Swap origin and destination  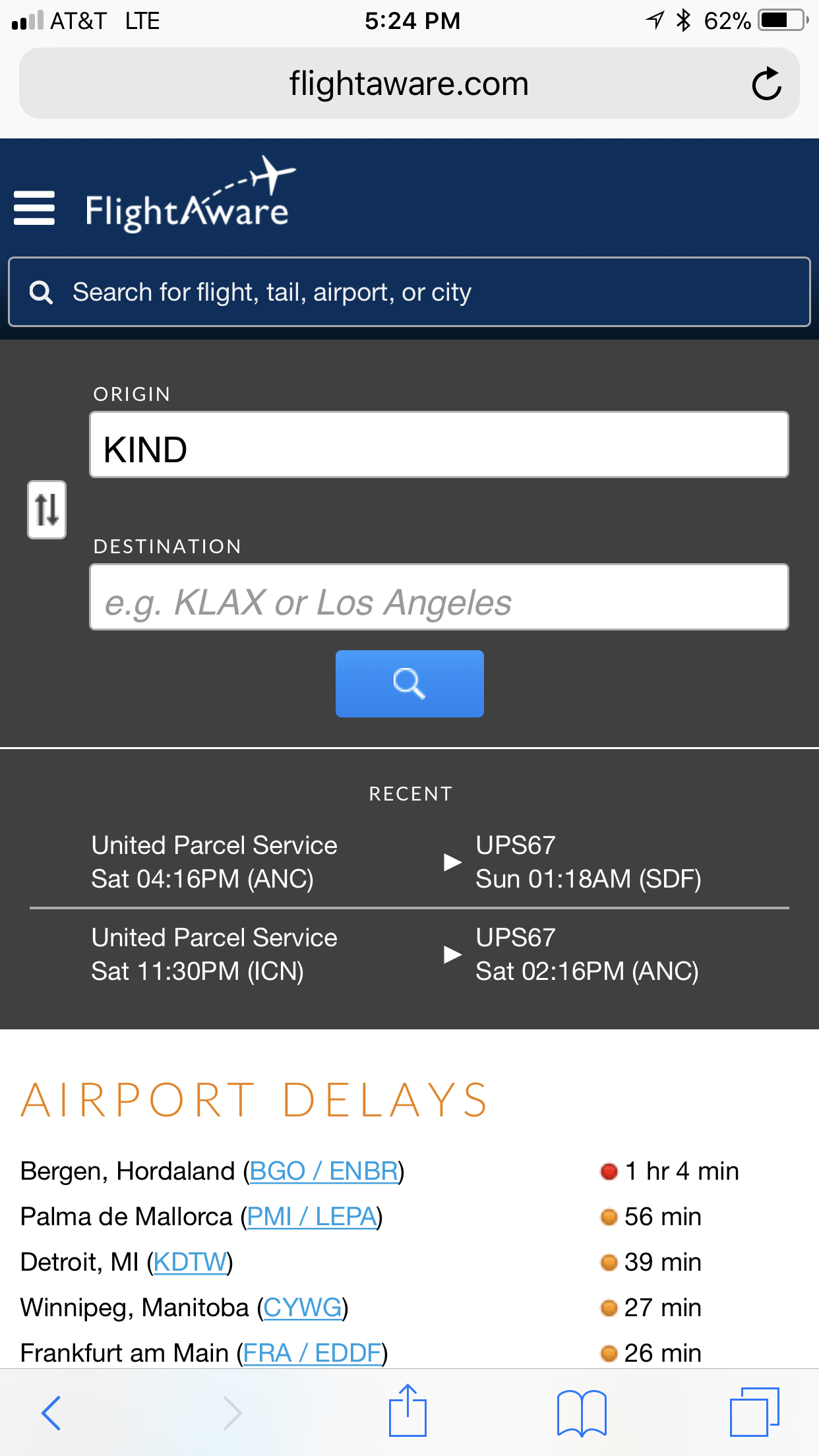[47, 510]
